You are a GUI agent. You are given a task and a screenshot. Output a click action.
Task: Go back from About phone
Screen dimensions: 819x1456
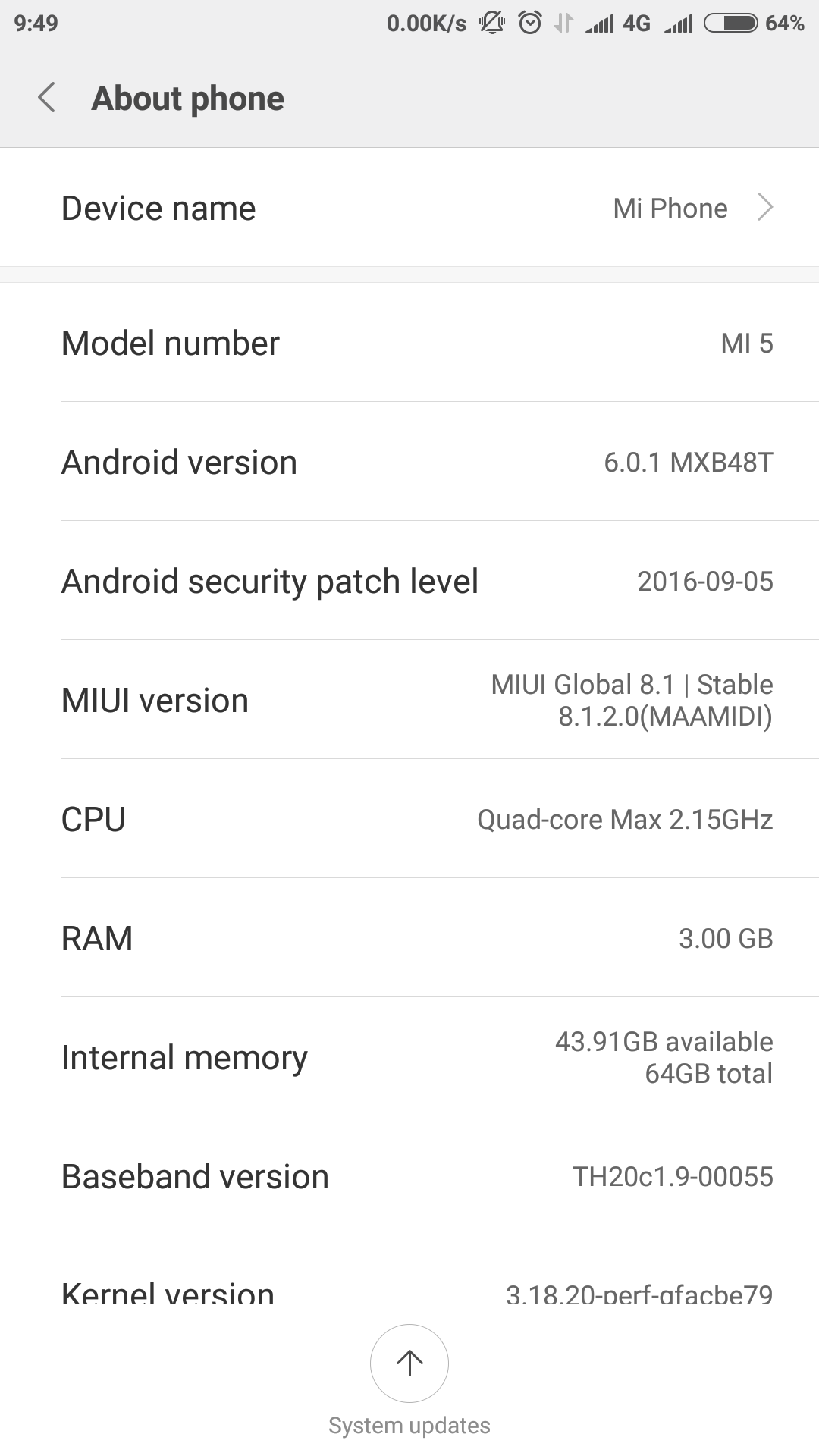coord(47,98)
